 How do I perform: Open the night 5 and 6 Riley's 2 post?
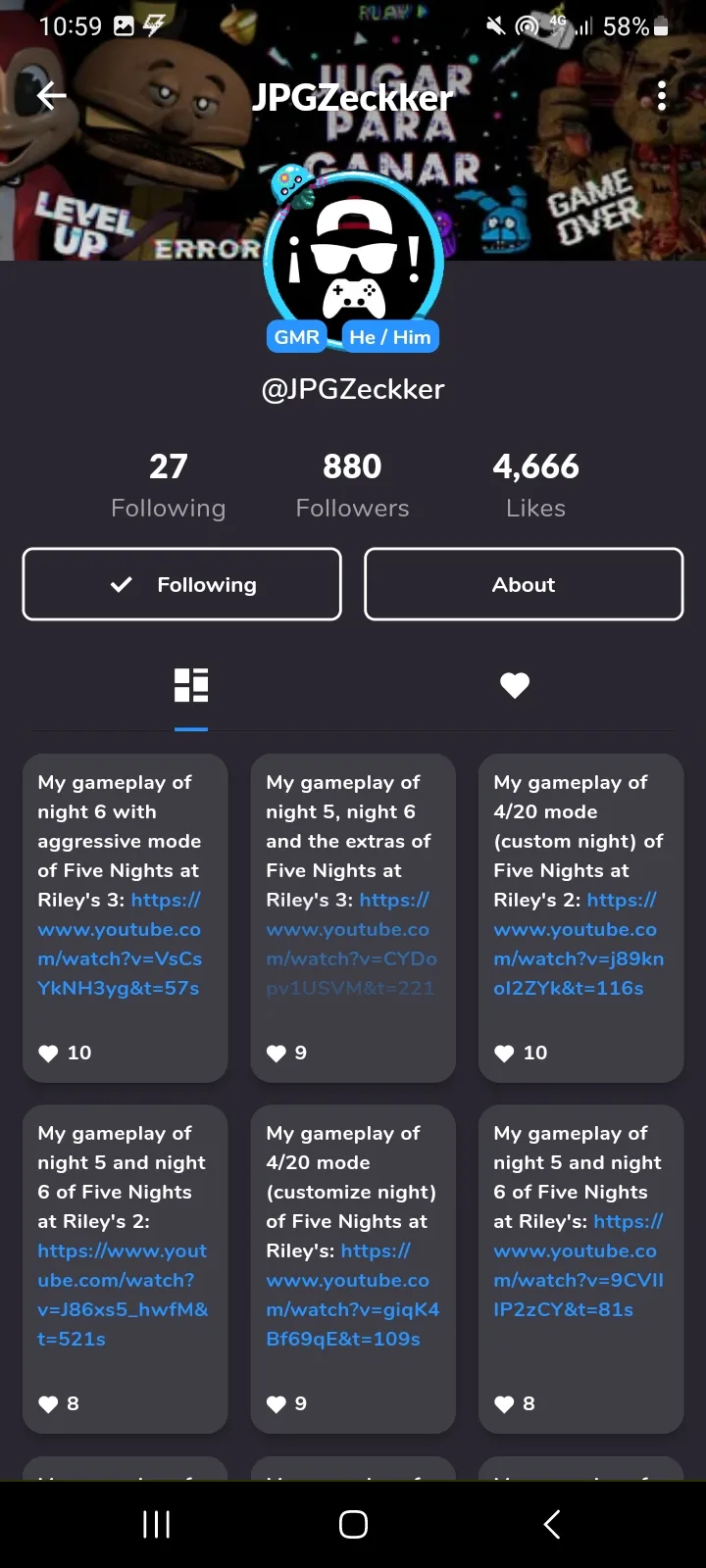pyautogui.click(x=126, y=1269)
